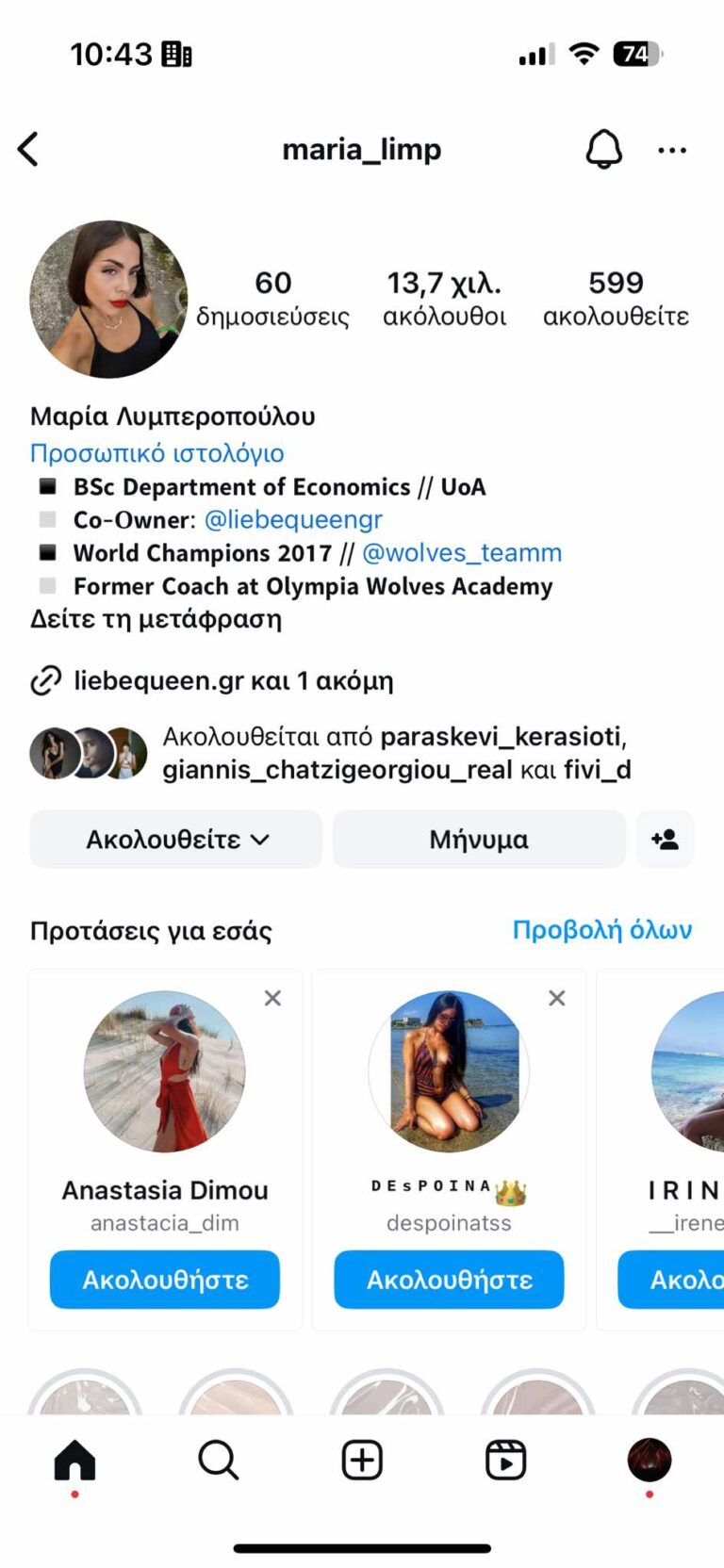Toggle suggested accounts with the add-person icon
This screenshot has width=724, height=1568.
click(x=665, y=840)
